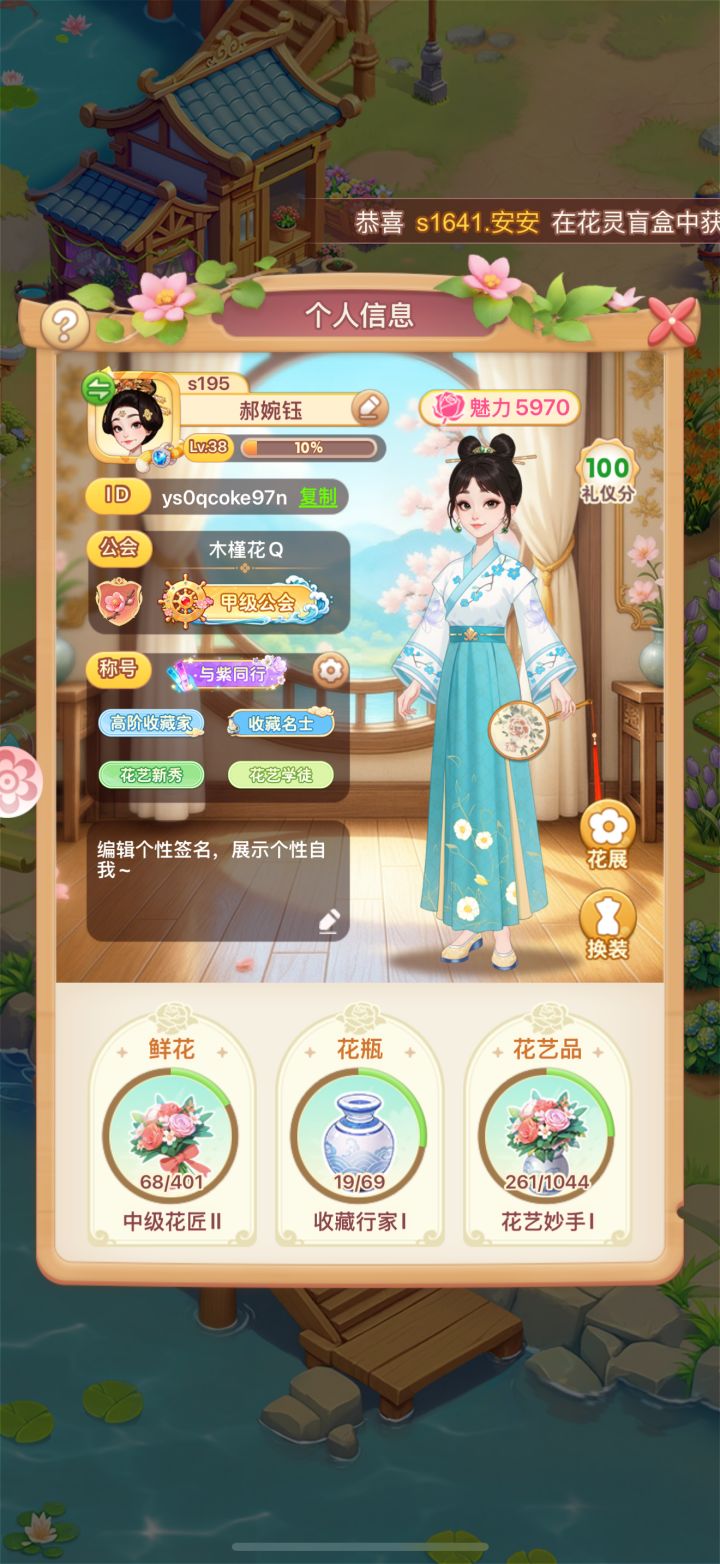Expand the 花艺学徒 title tag
Viewport: 720px width, 1564px height.
click(x=283, y=775)
